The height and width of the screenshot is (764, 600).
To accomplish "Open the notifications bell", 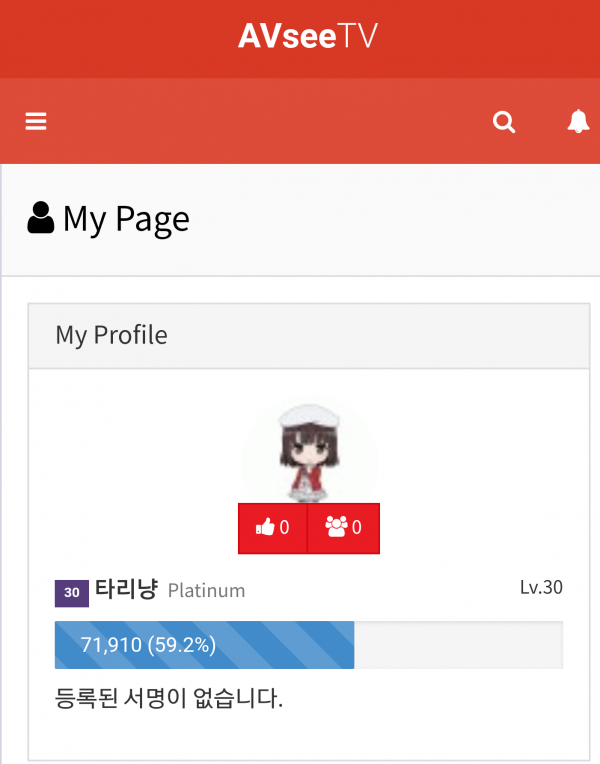I will 578,121.
